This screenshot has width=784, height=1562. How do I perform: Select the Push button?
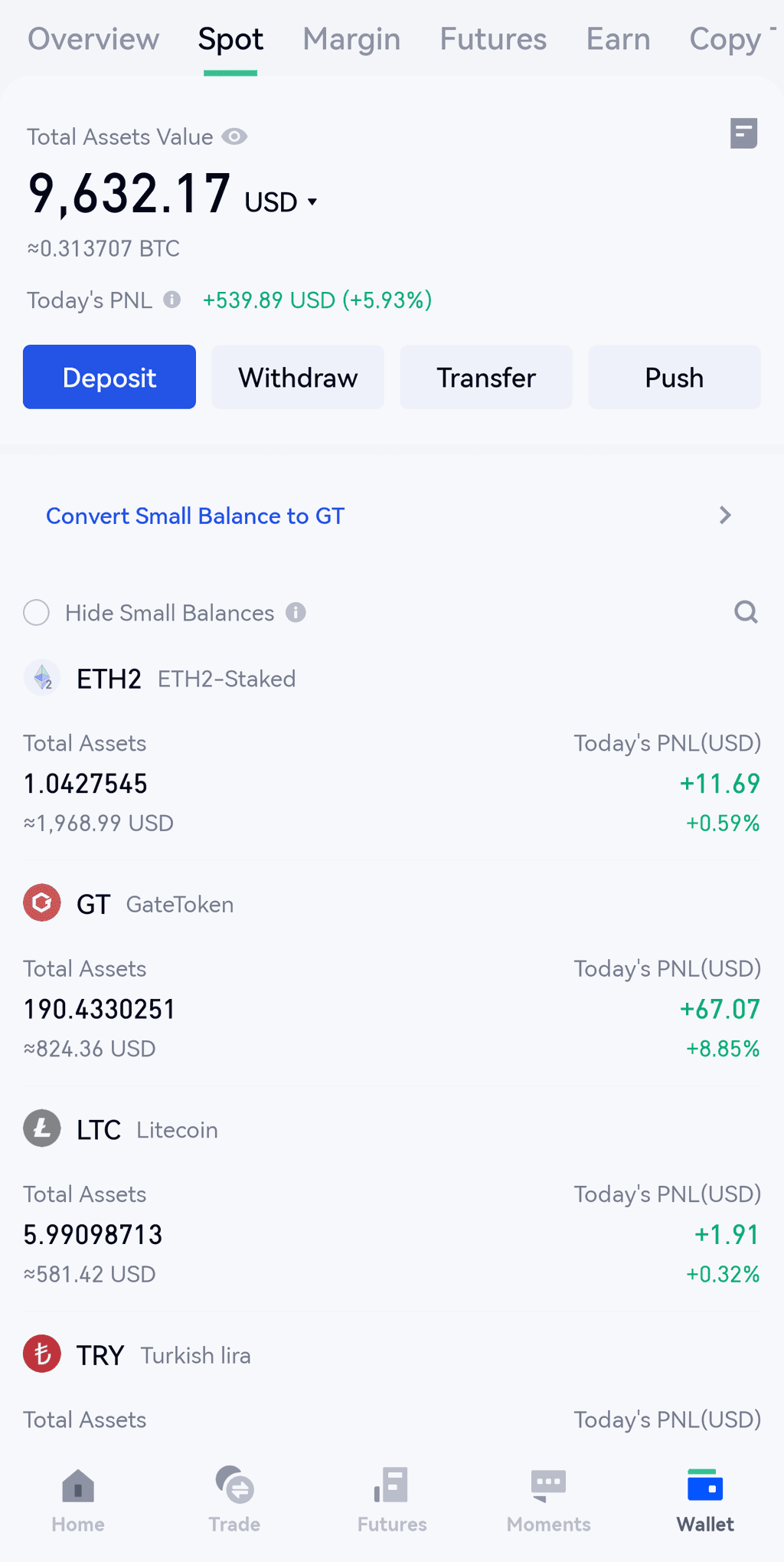(x=674, y=377)
